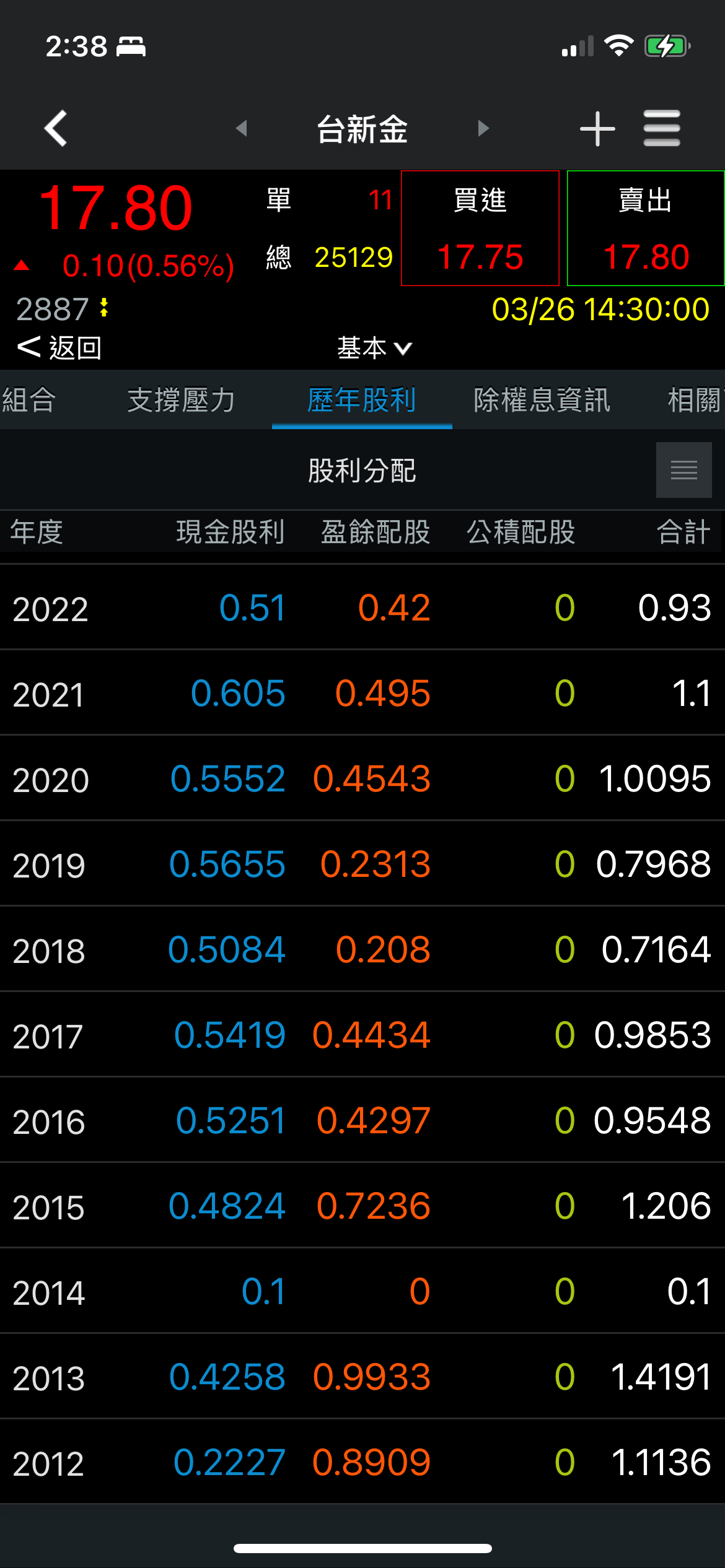
Task: Go back using the top-left arrow
Action: (56, 129)
